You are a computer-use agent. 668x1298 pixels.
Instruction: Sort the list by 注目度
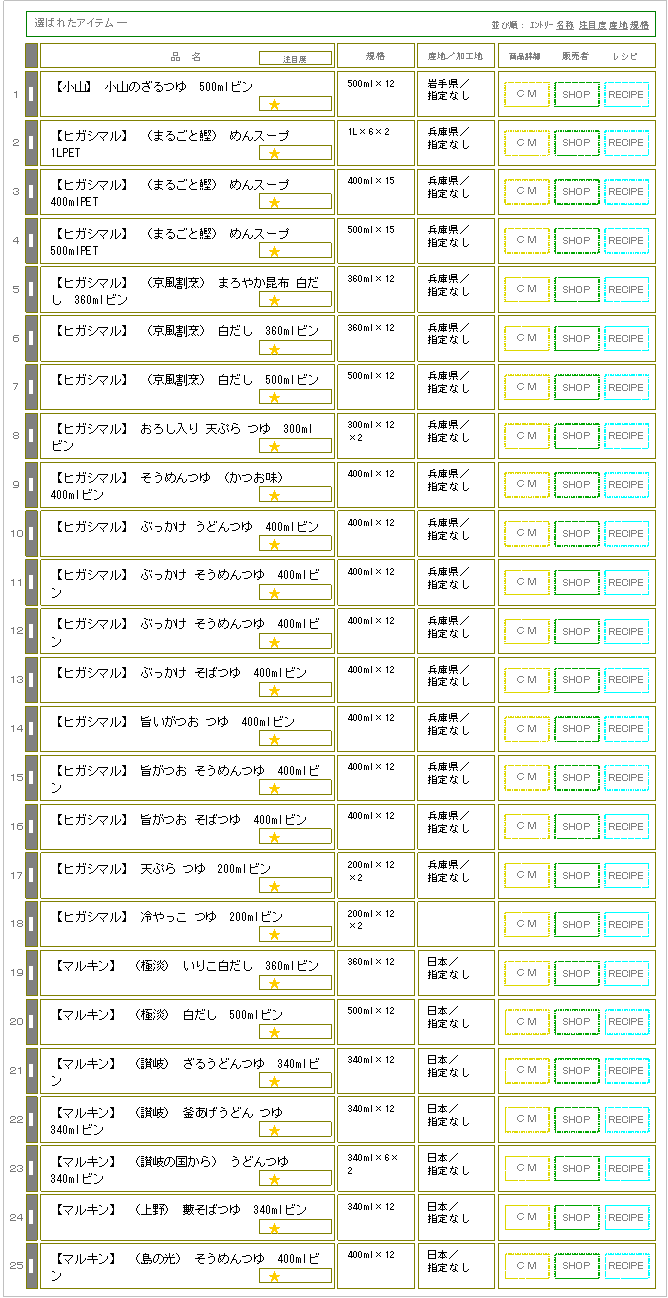592,24
